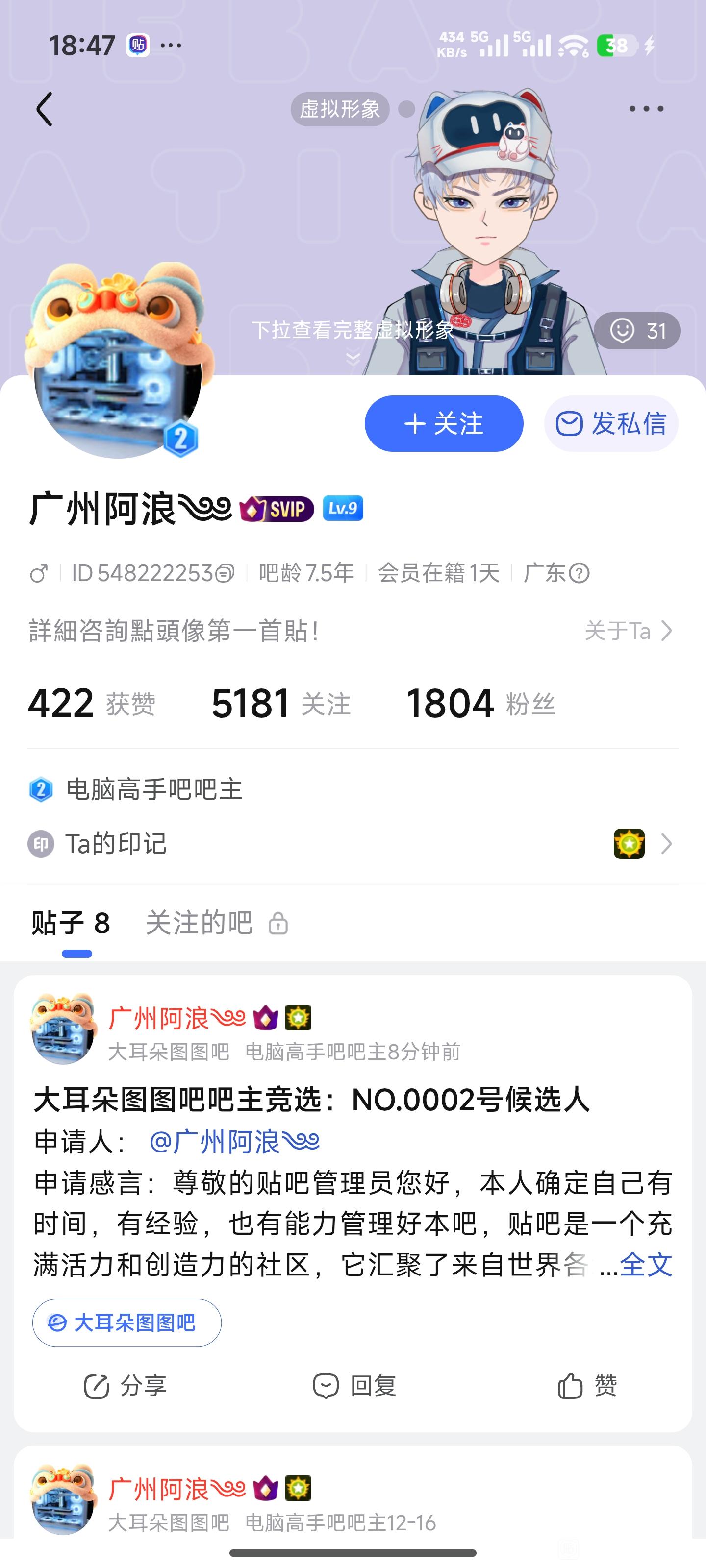
Task: Send a private message via 发私信
Action: tap(611, 424)
